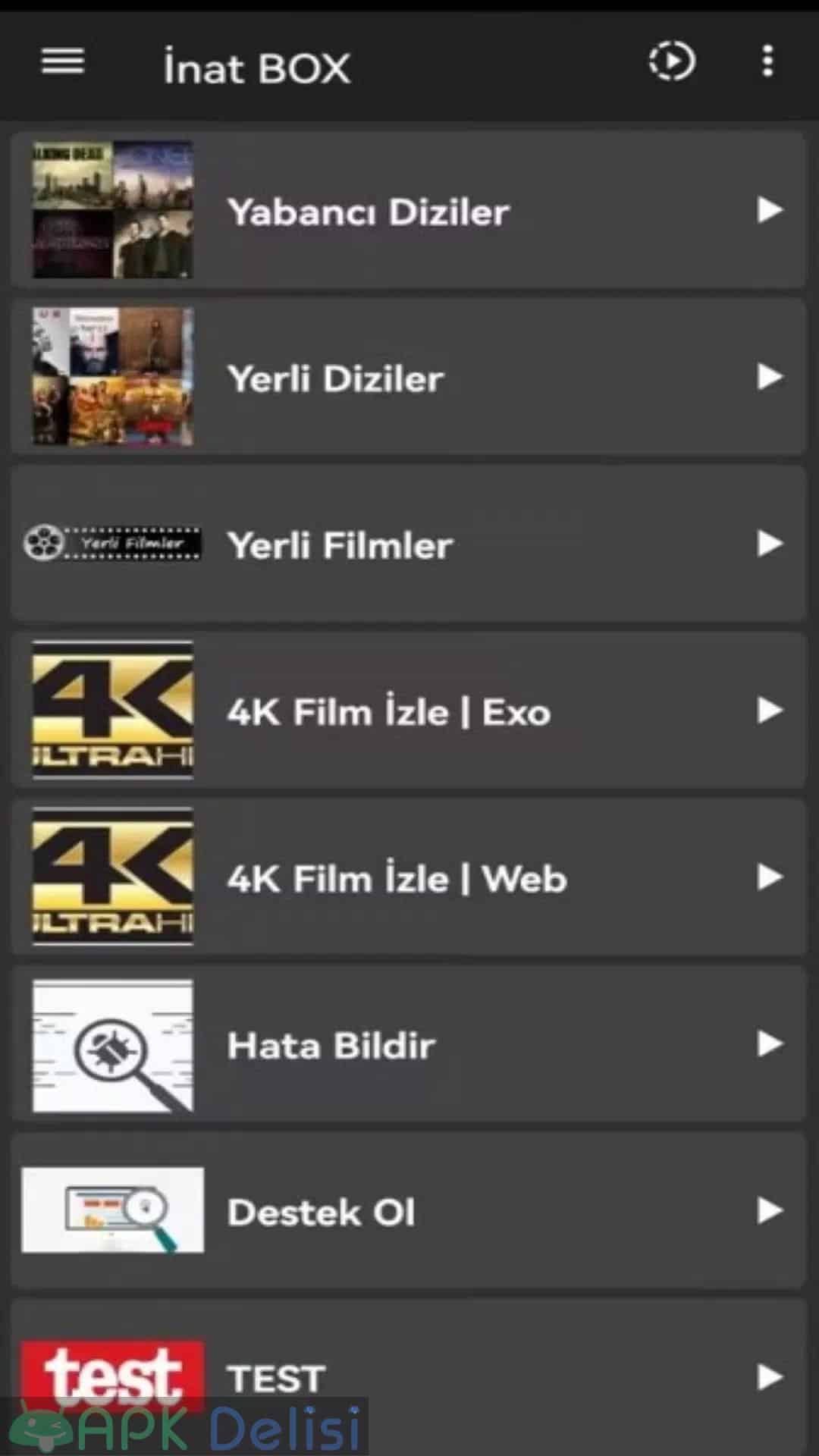The height and width of the screenshot is (1456, 819).
Task: Click the circular play icon in the toolbar
Action: [670, 62]
